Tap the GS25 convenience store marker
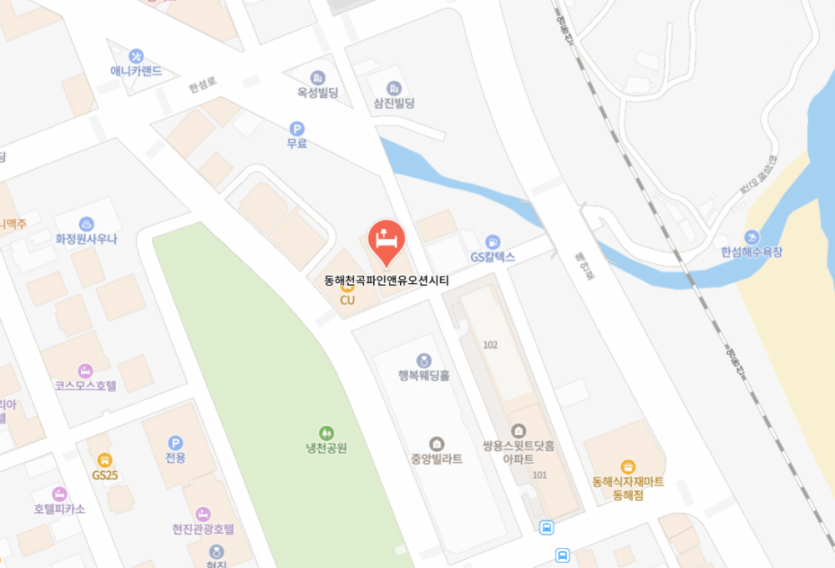 tap(105, 461)
